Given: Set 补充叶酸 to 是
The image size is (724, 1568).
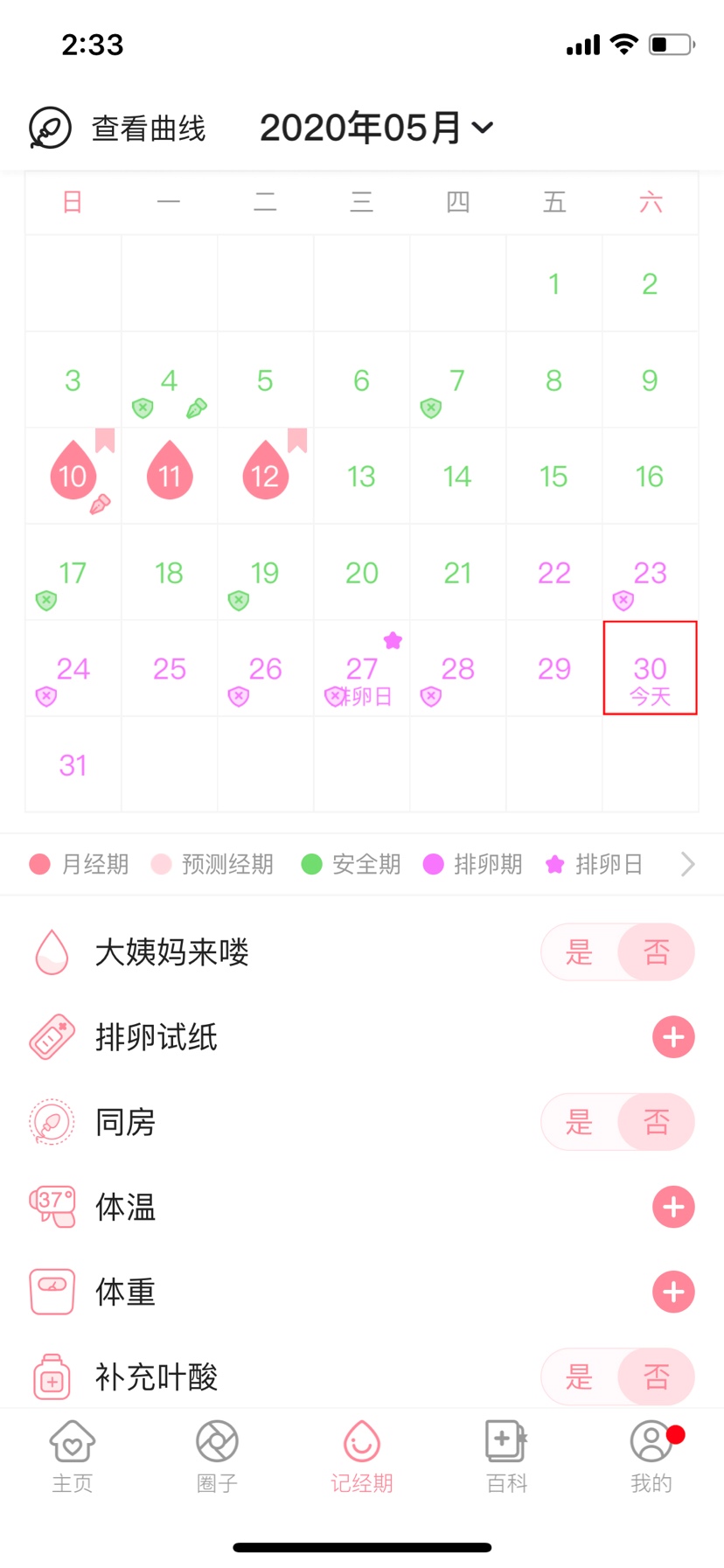Looking at the screenshot, I should (579, 1376).
